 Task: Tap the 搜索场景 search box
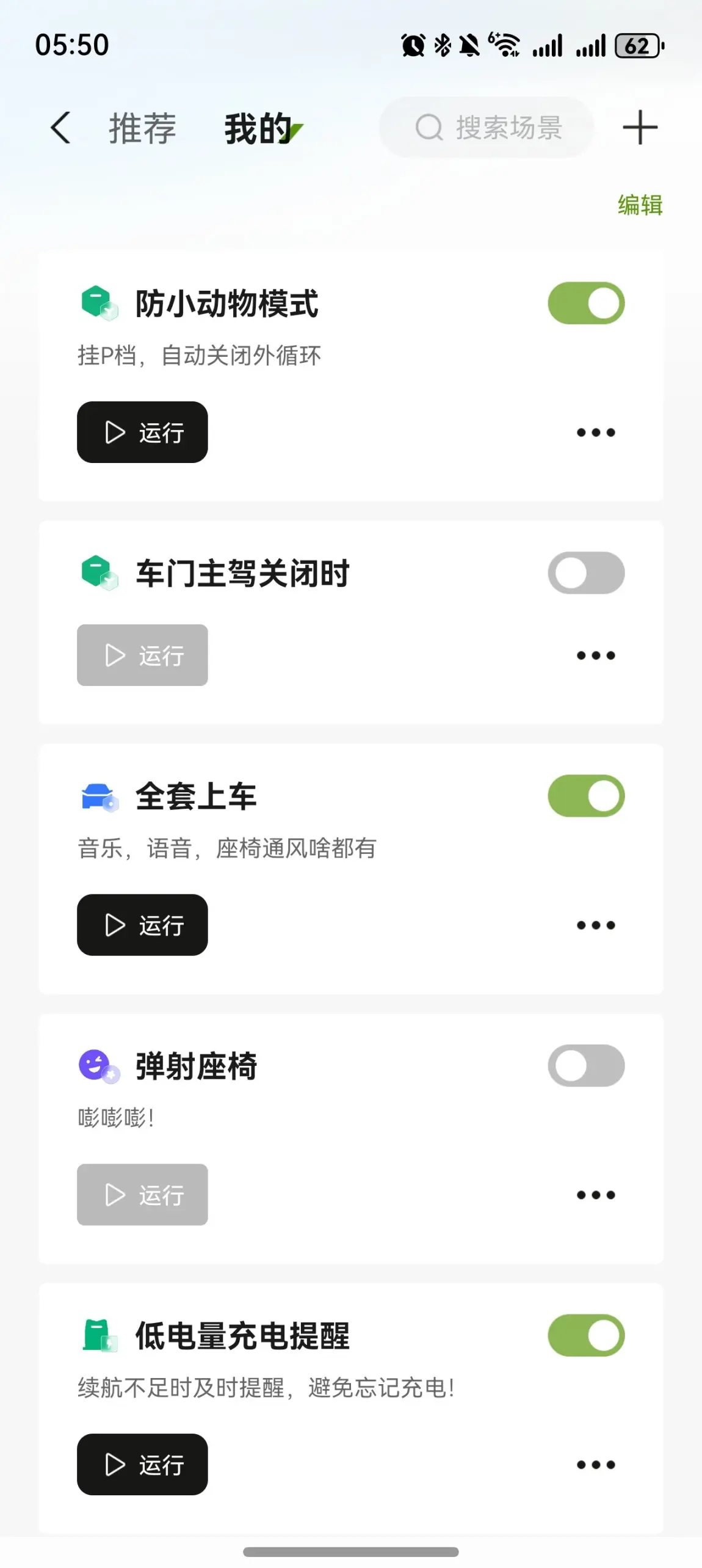486,128
